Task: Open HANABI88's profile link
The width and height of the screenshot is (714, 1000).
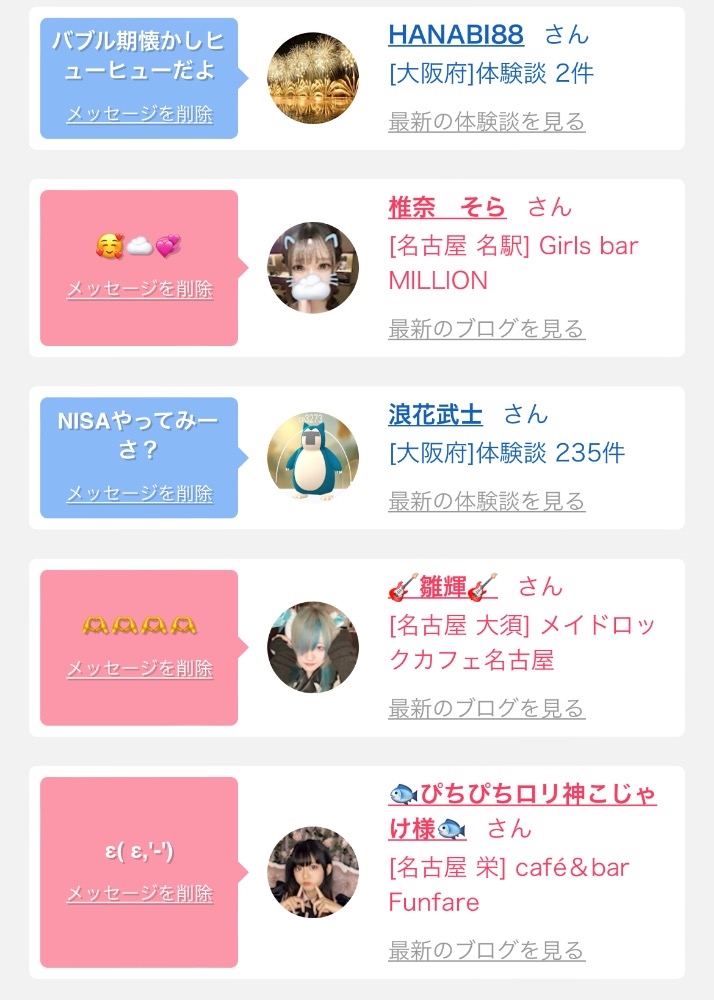Action: click(456, 35)
